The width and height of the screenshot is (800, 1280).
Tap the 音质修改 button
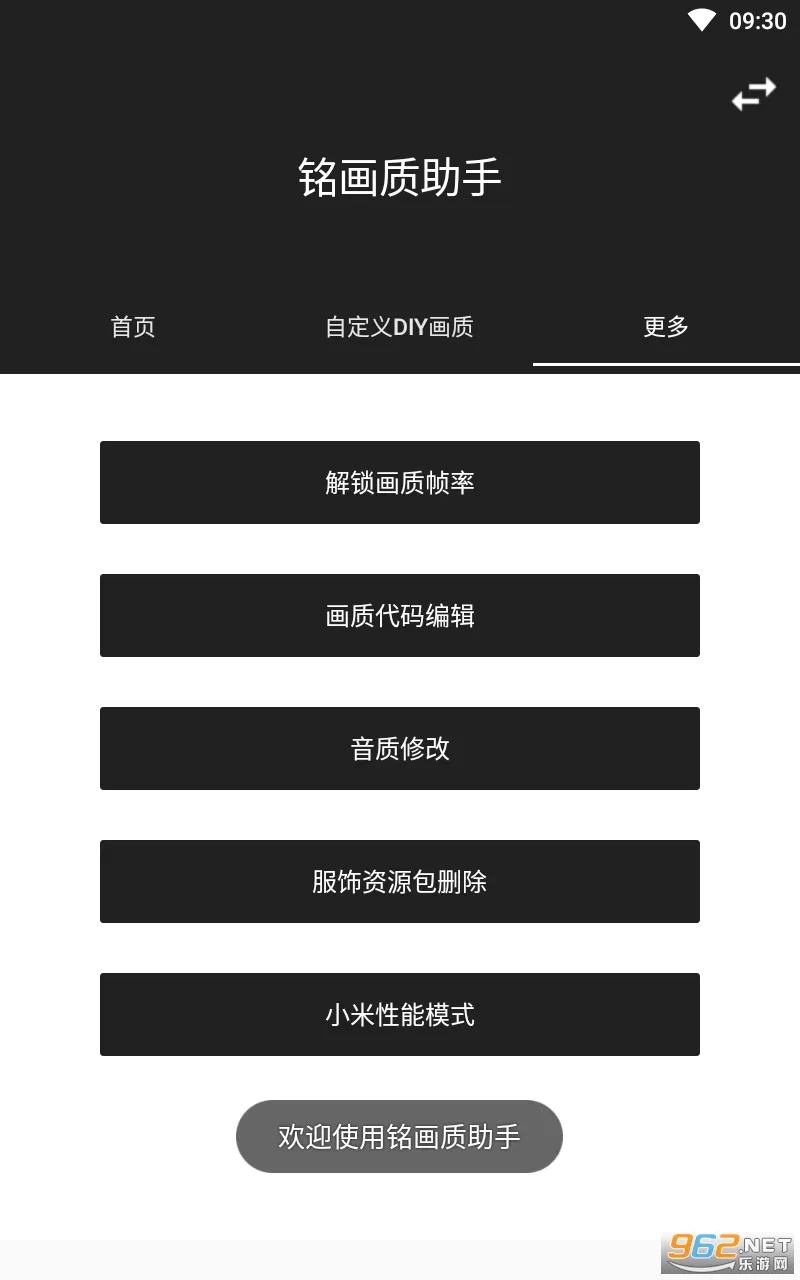[x=400, y=748]
